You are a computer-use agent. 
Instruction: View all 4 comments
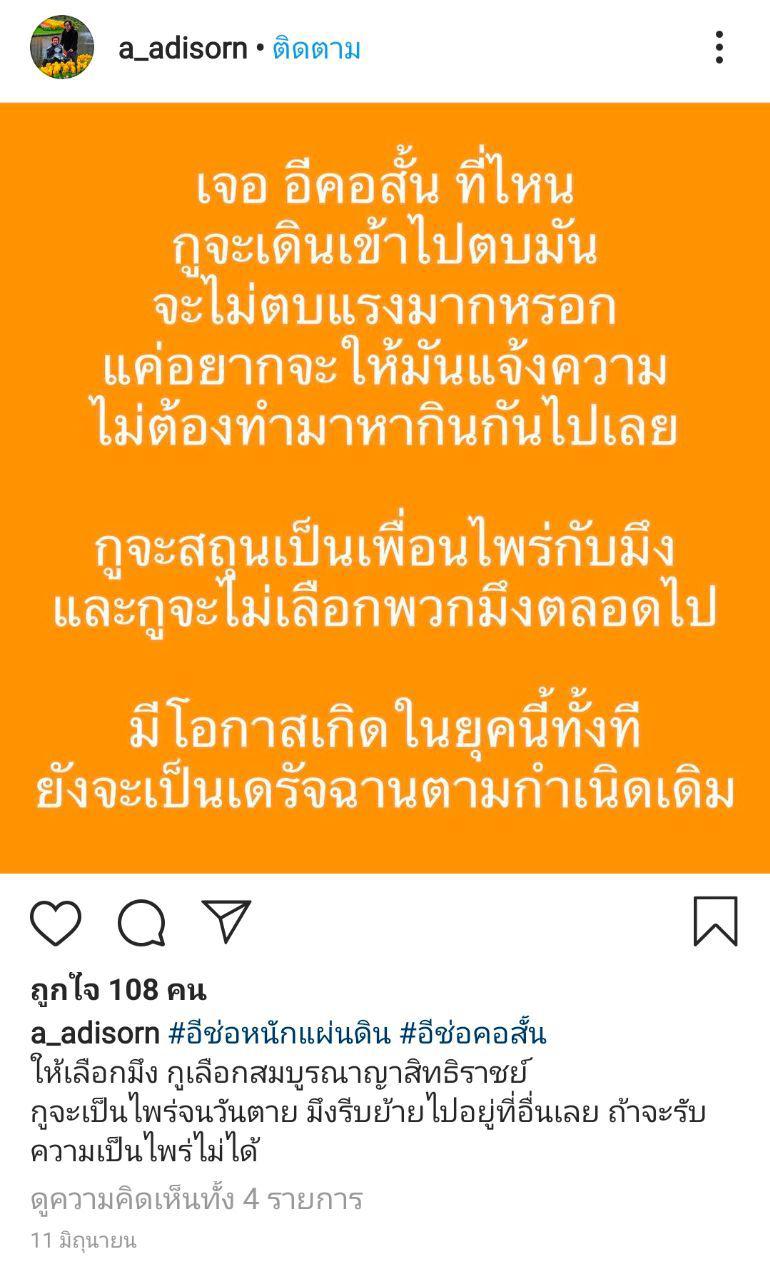pos(196,1199)
